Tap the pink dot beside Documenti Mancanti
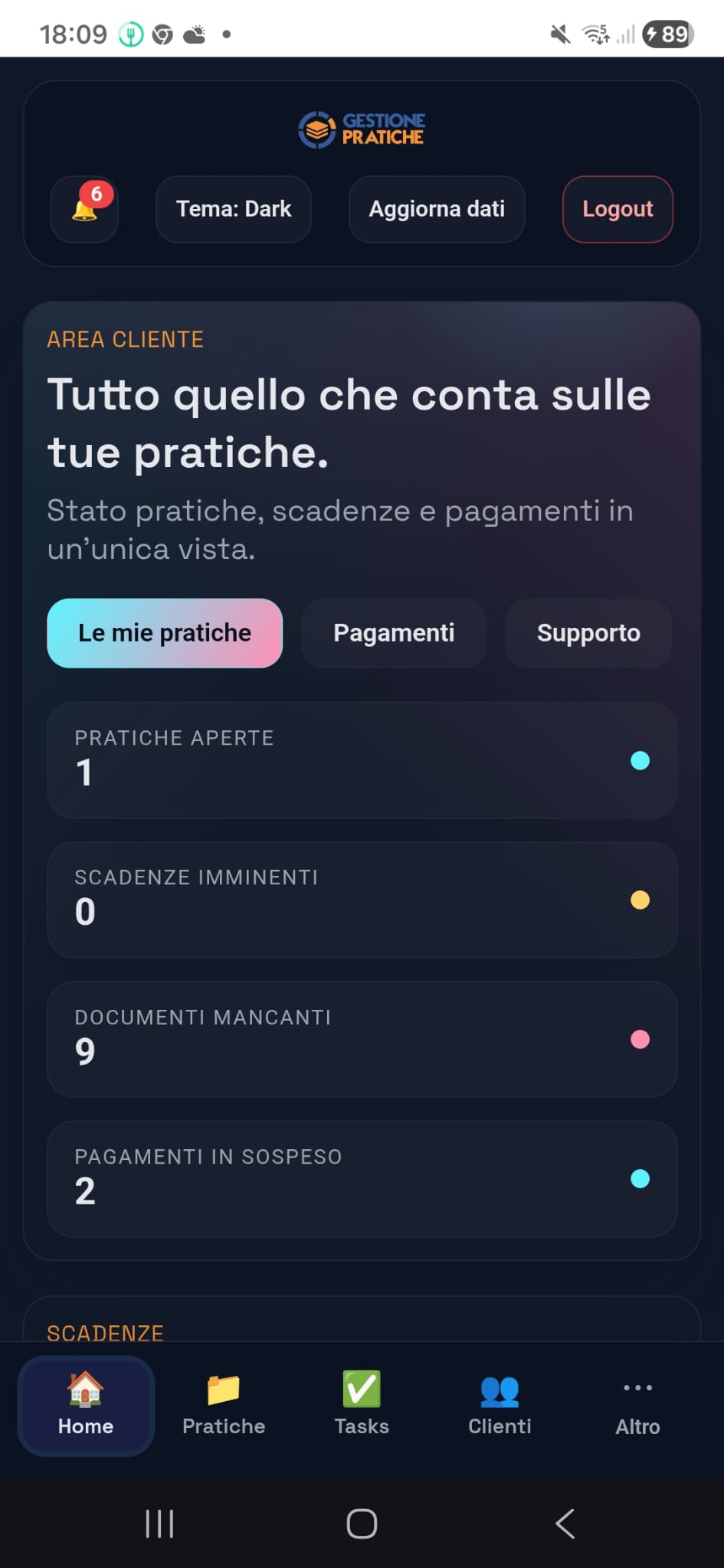The height and width of the screenshot is (1568, 724). [x=640, y=1039]
